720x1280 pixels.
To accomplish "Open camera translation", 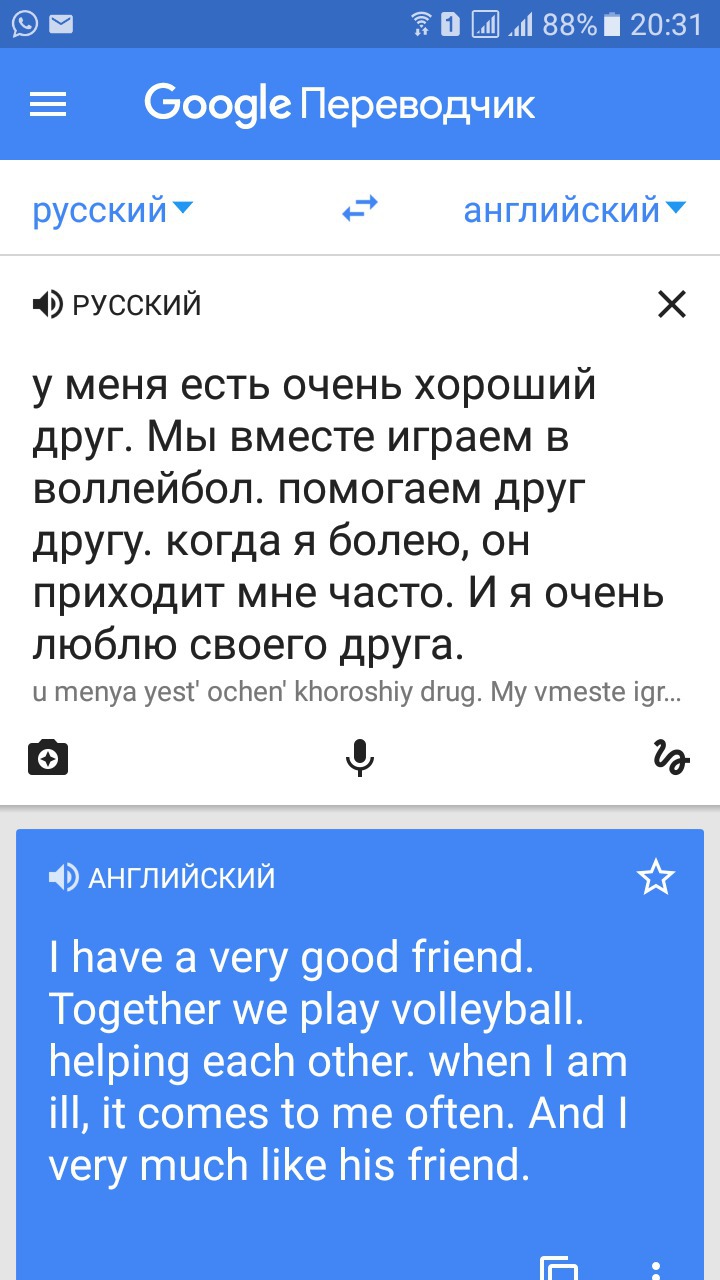I will (48, 758).
